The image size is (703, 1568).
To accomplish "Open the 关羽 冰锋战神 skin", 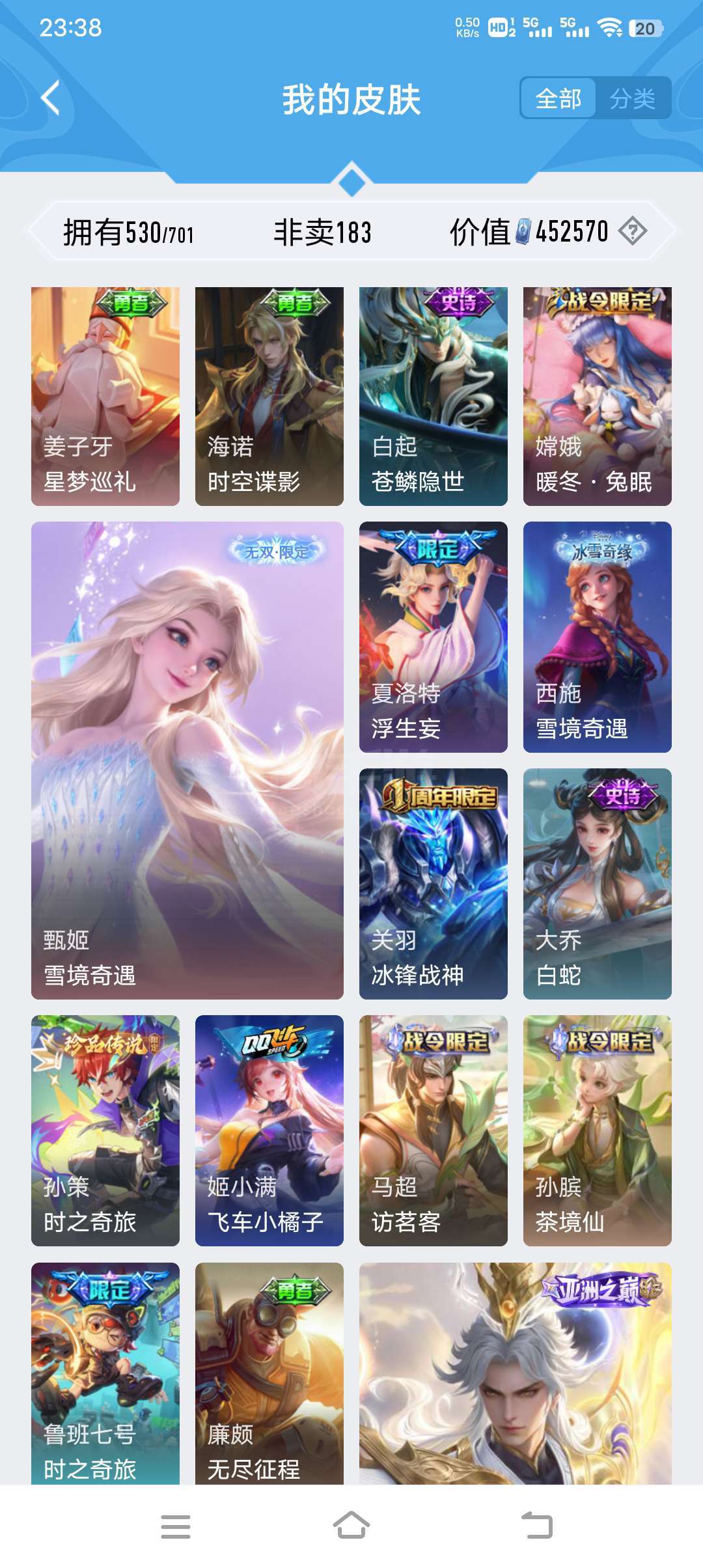I will 434,884.
